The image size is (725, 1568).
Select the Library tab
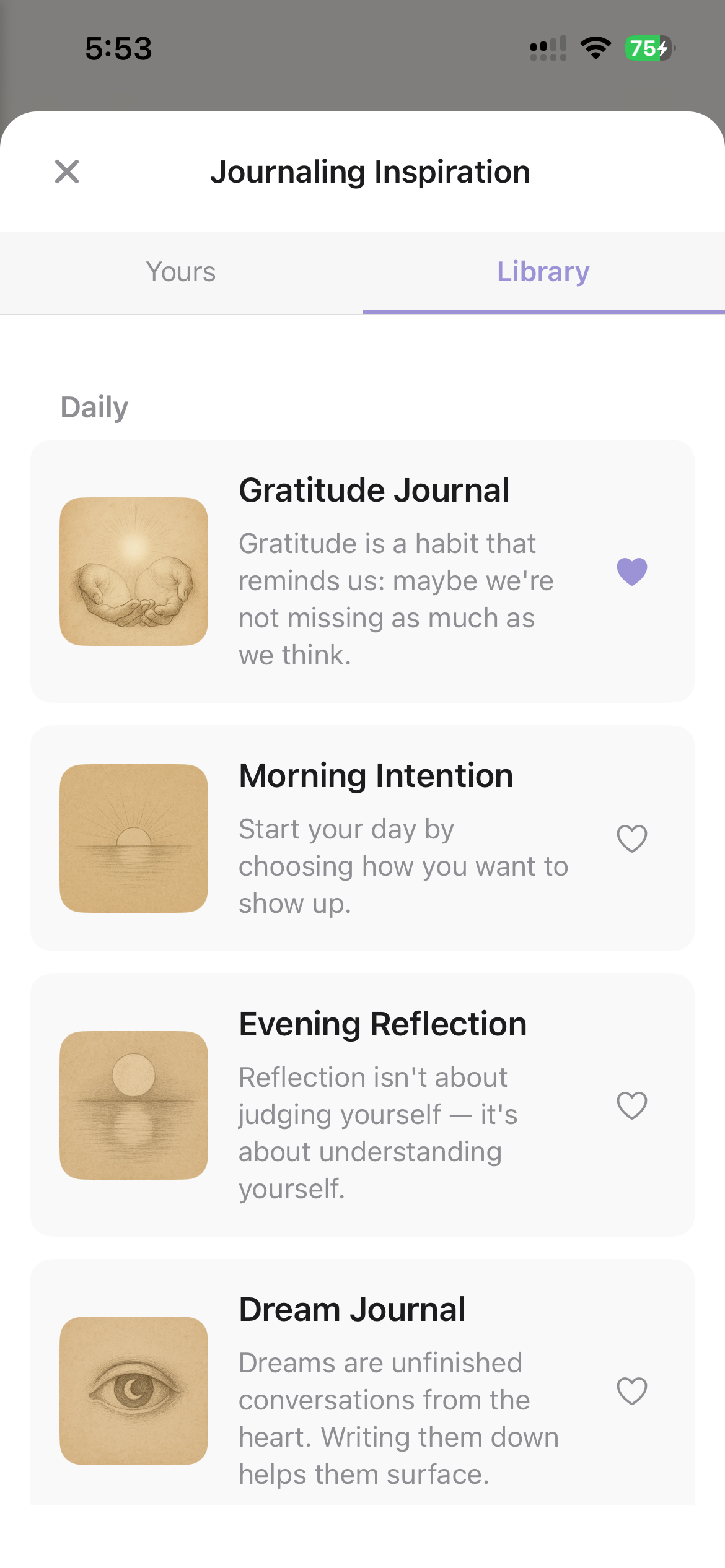pos(543,271)
